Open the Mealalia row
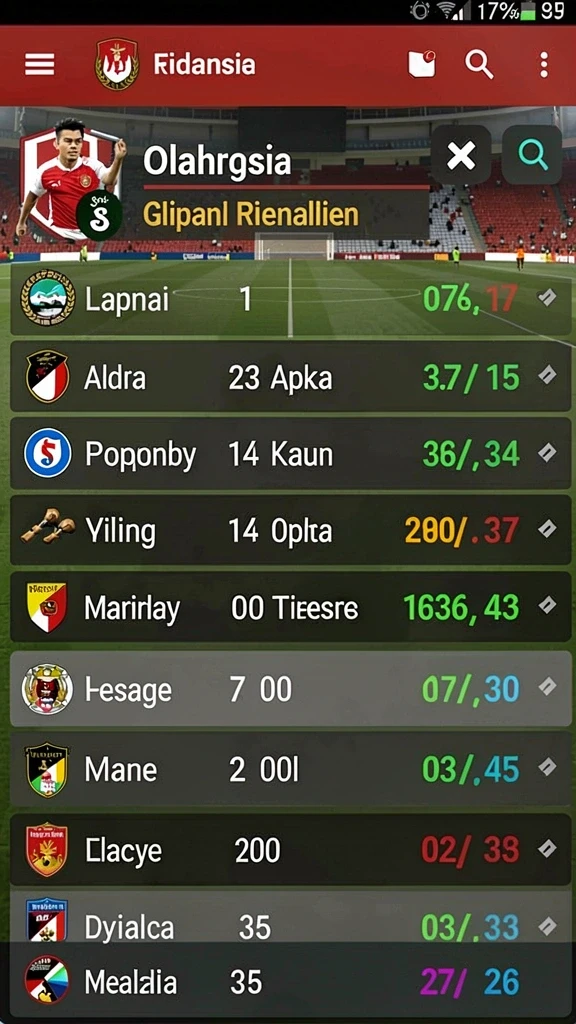This screenshot has height=1024, width=576. point(291,982)
